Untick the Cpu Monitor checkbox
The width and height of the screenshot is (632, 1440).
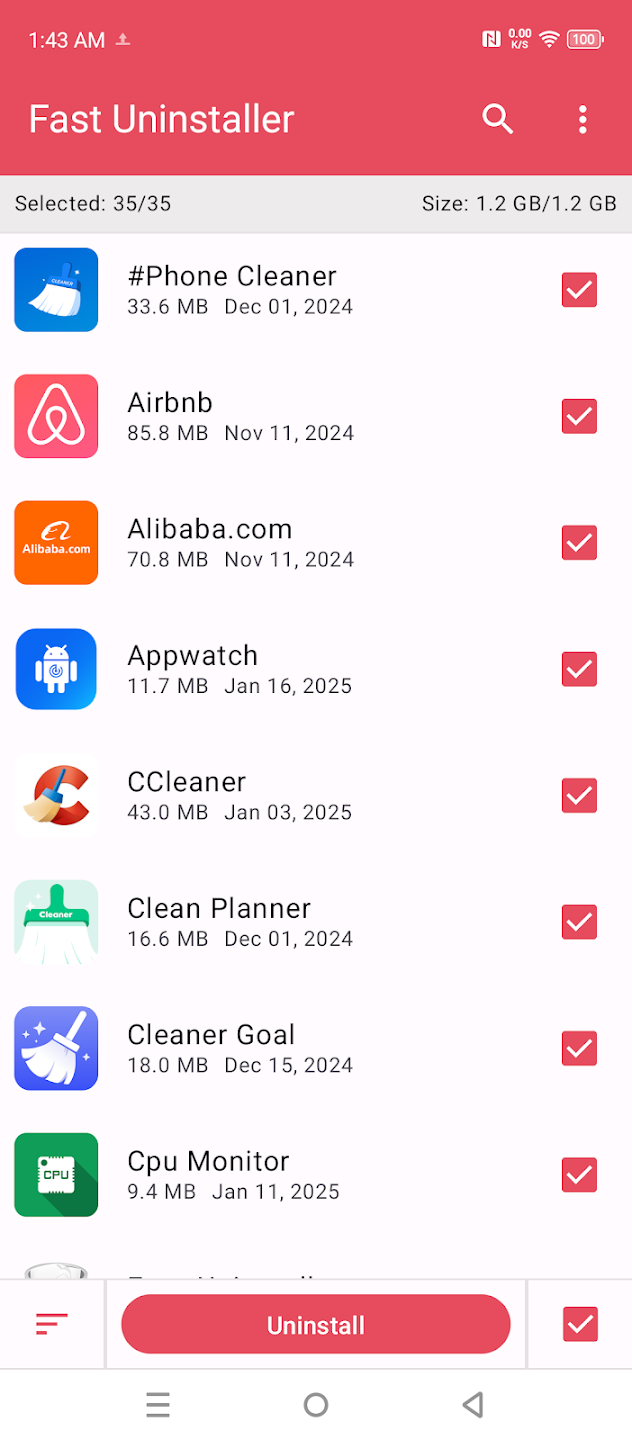point(579,1175)
